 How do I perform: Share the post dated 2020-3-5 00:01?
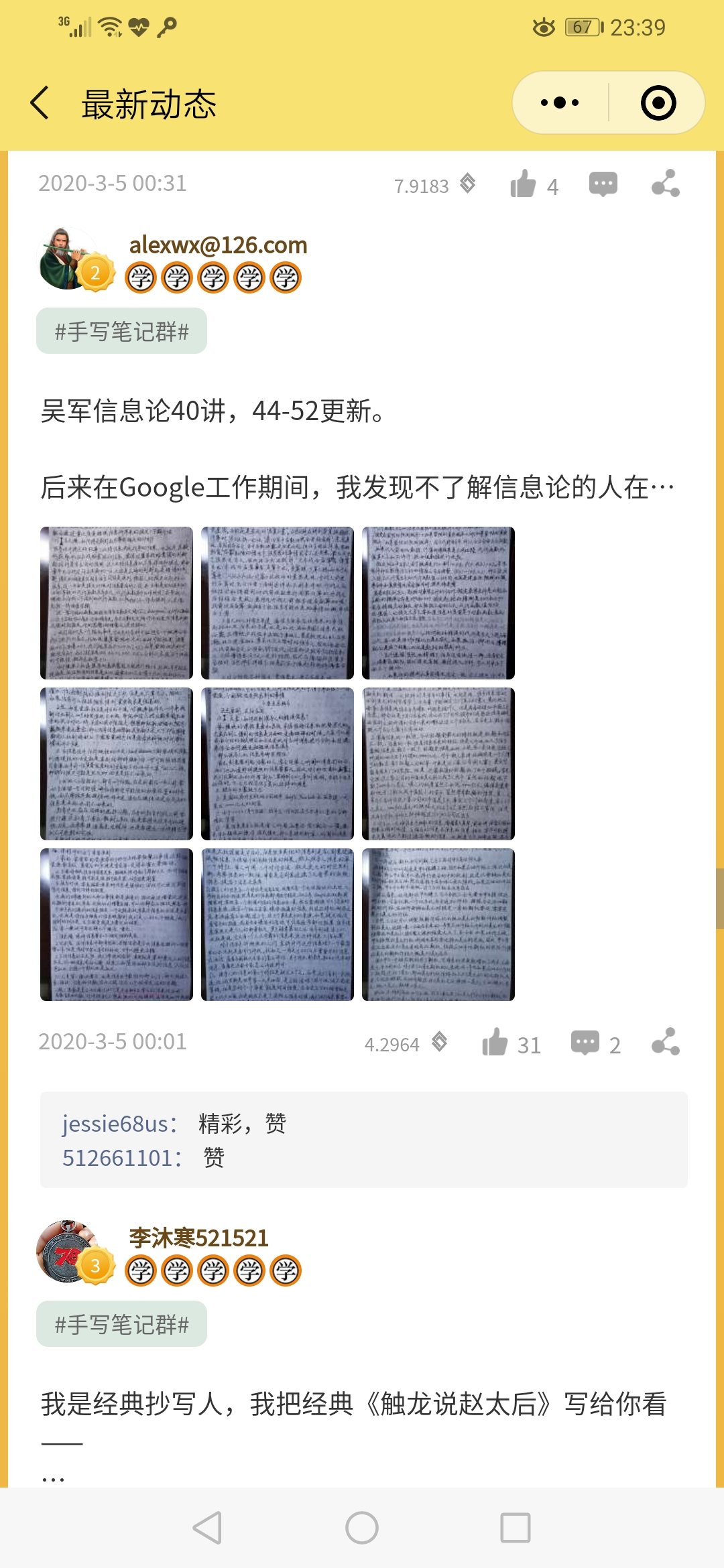click(665, 1043)
